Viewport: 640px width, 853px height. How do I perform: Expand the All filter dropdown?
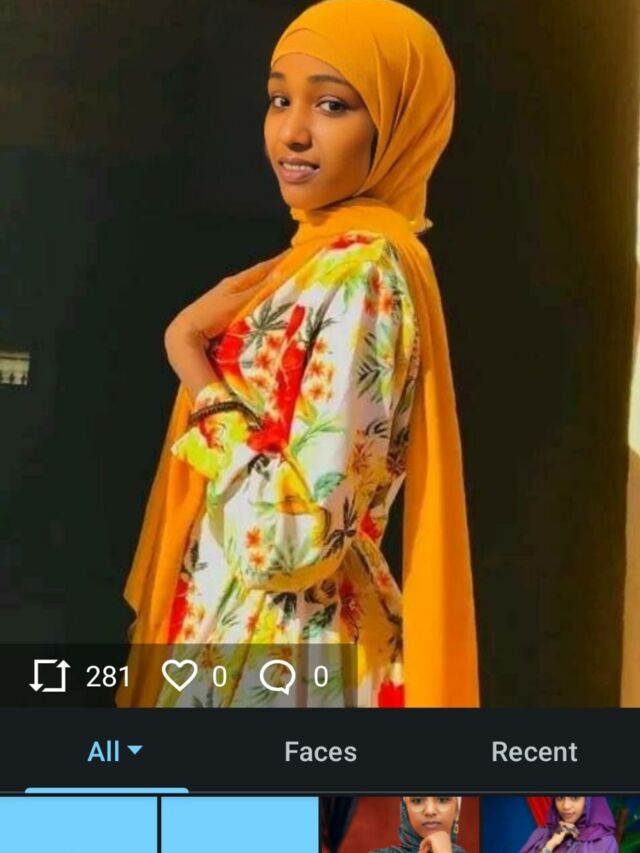point(114,752)
